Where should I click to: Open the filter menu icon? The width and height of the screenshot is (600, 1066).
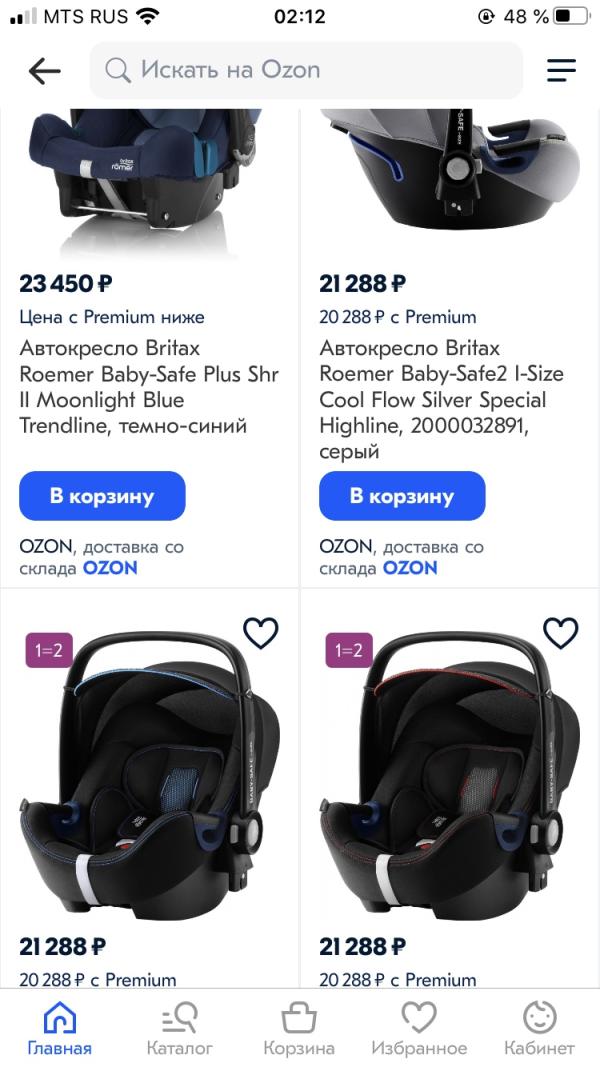[x=561, y=70]
